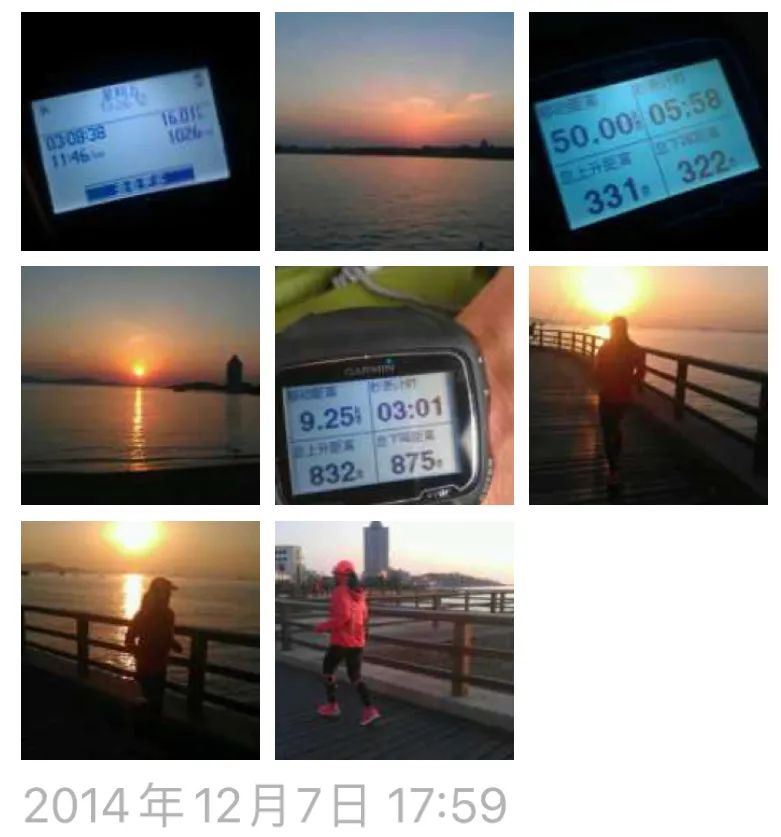Open the watch photo showing 50.00 distance
Image resolution: width=781 pixels, height=837 pixels.
648,131
